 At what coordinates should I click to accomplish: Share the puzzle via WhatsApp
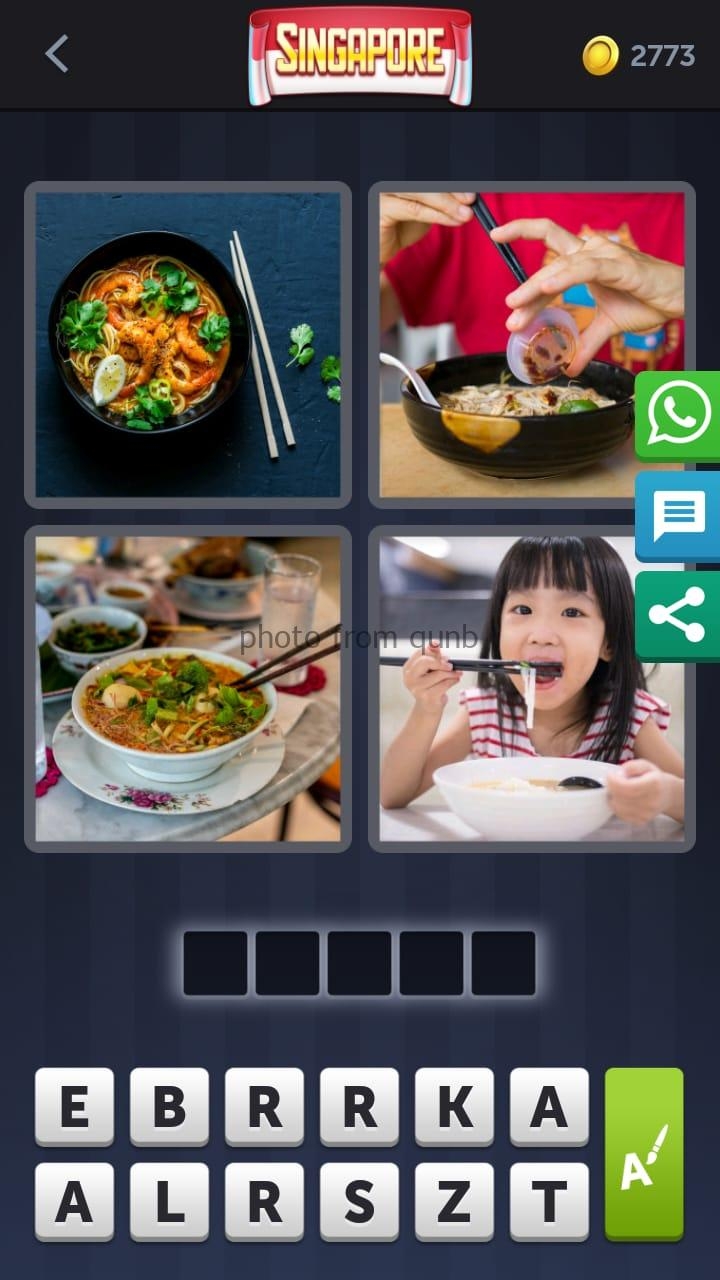679,415
